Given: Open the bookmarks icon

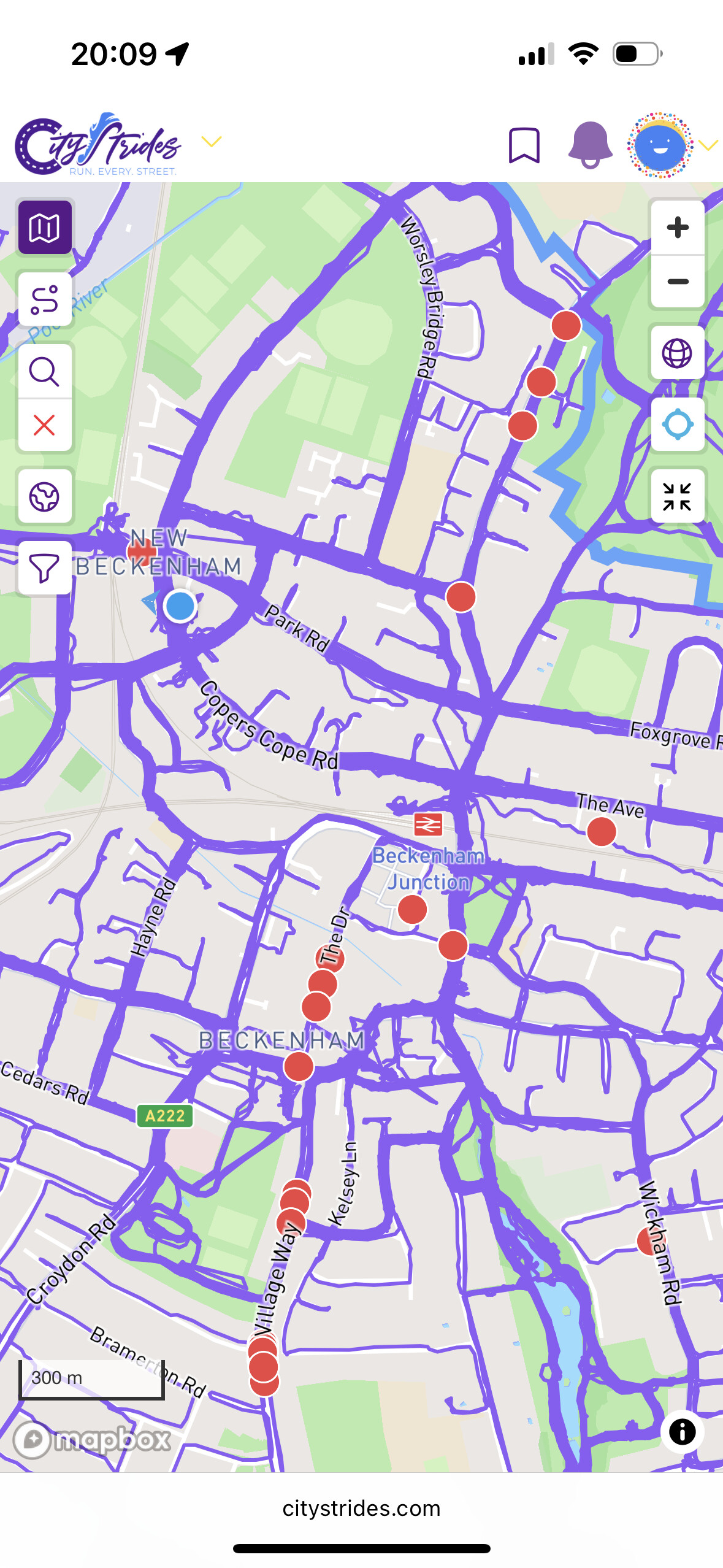Looking at the screenshot, I should pos(524,145).
